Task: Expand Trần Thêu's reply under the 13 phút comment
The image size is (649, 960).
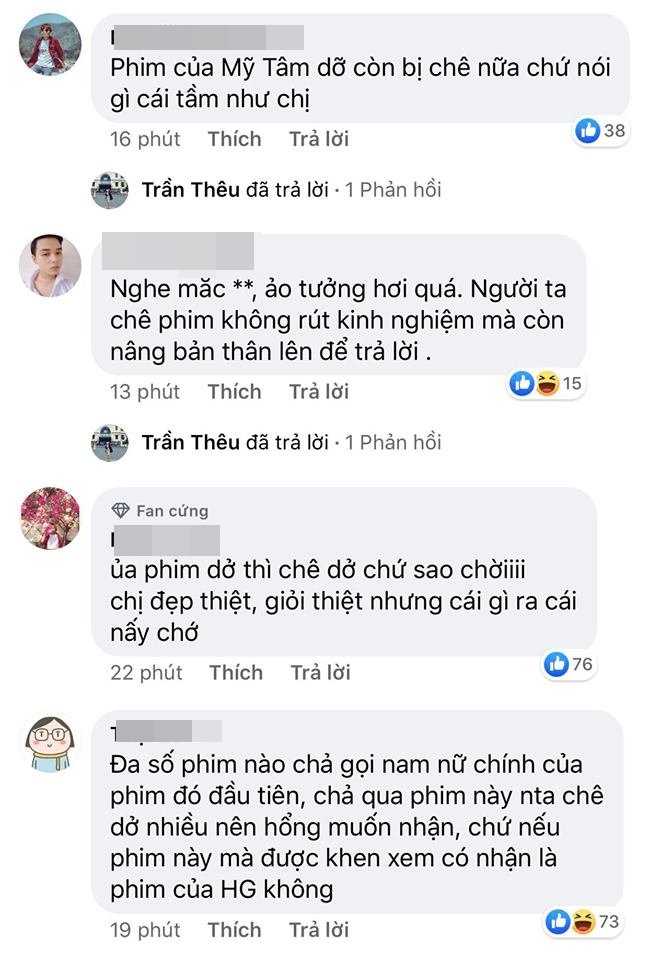Action: click(x=291, y=442)
